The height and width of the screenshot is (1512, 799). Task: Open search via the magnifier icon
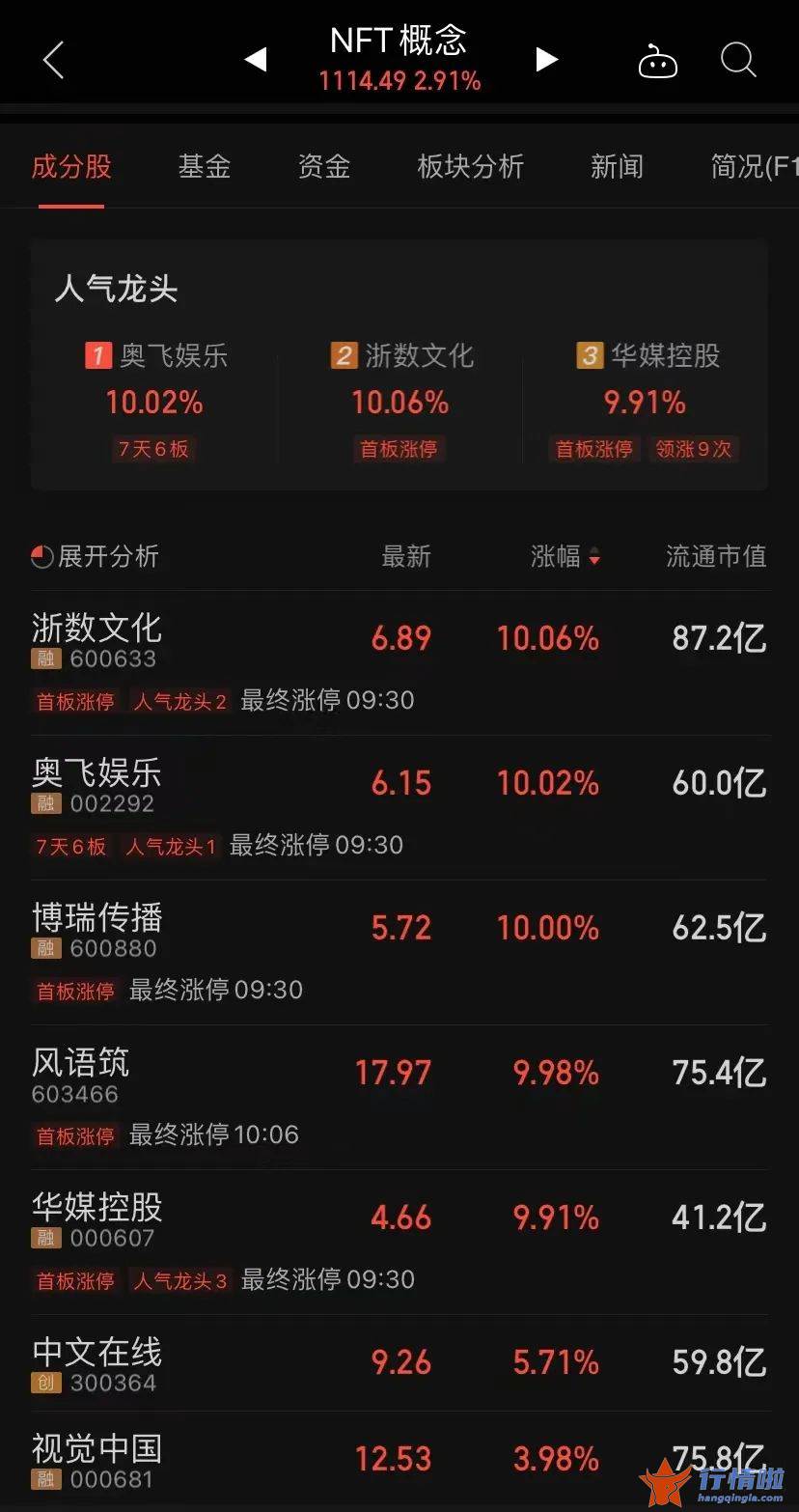[738, 60]
